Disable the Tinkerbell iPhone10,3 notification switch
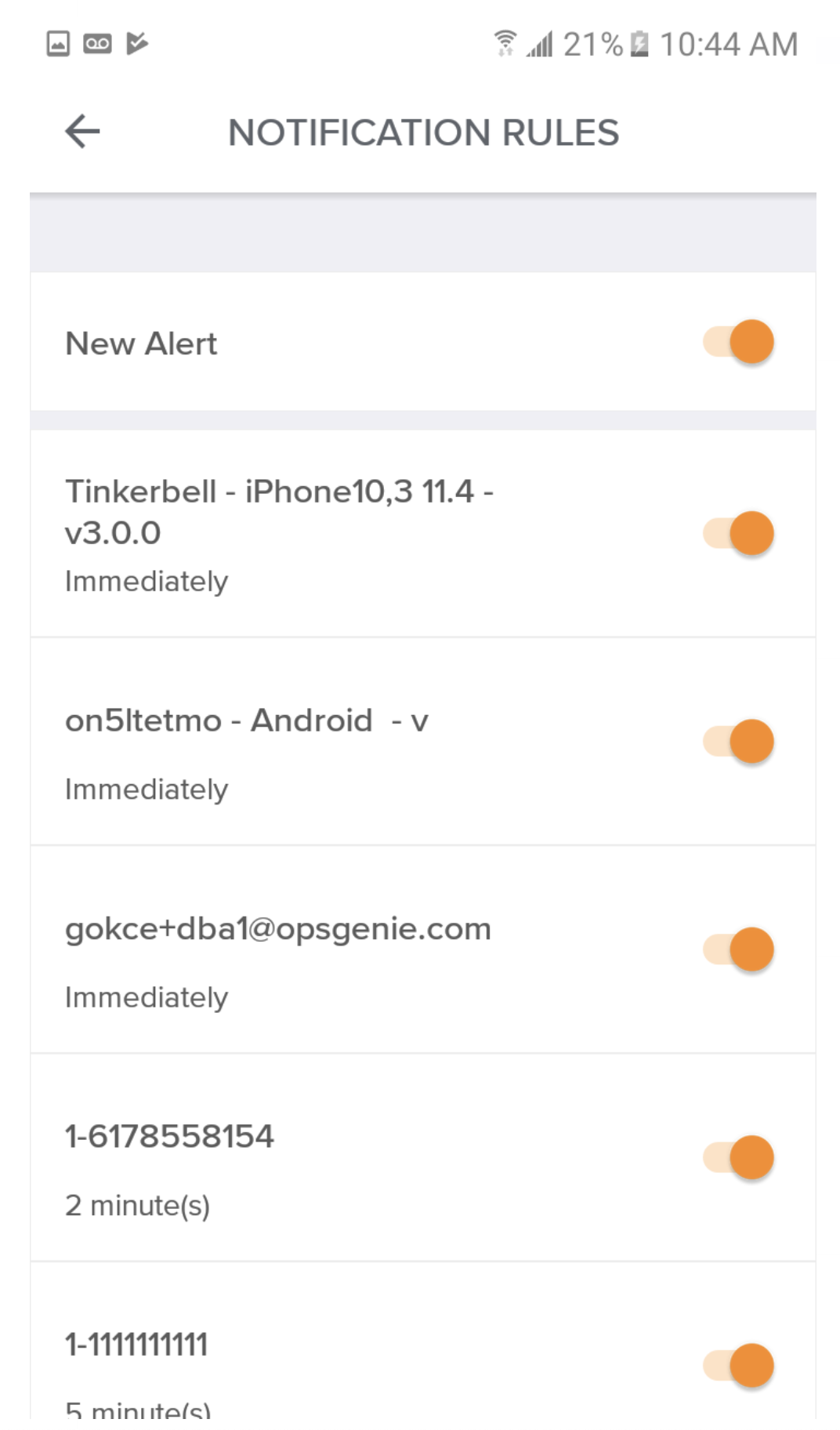The height and width of the screenshot is (1430, 840). click(x=738, y=534)
